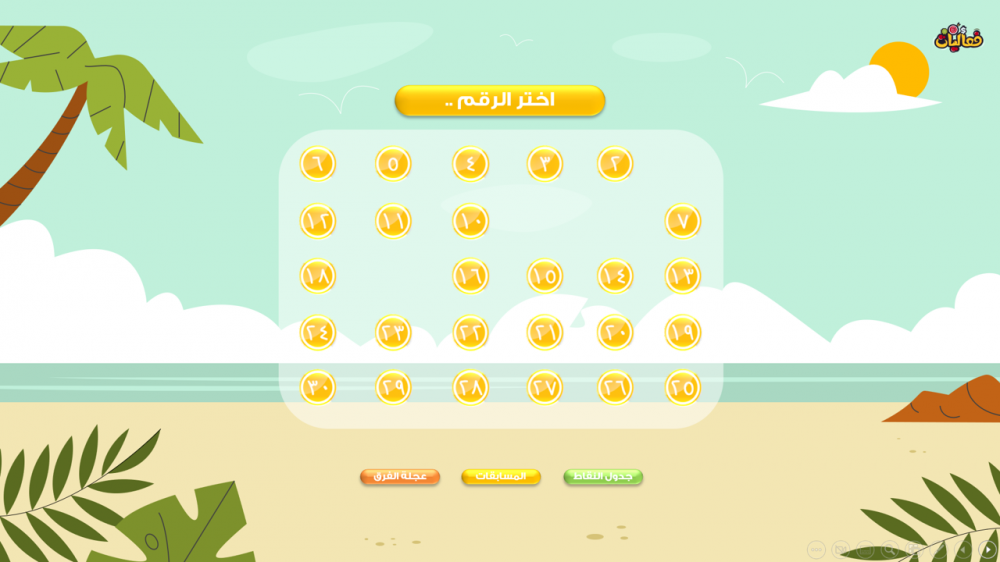The image size is (1000, 562).
Task: Select number 25 coin
Action: (683, 387)
